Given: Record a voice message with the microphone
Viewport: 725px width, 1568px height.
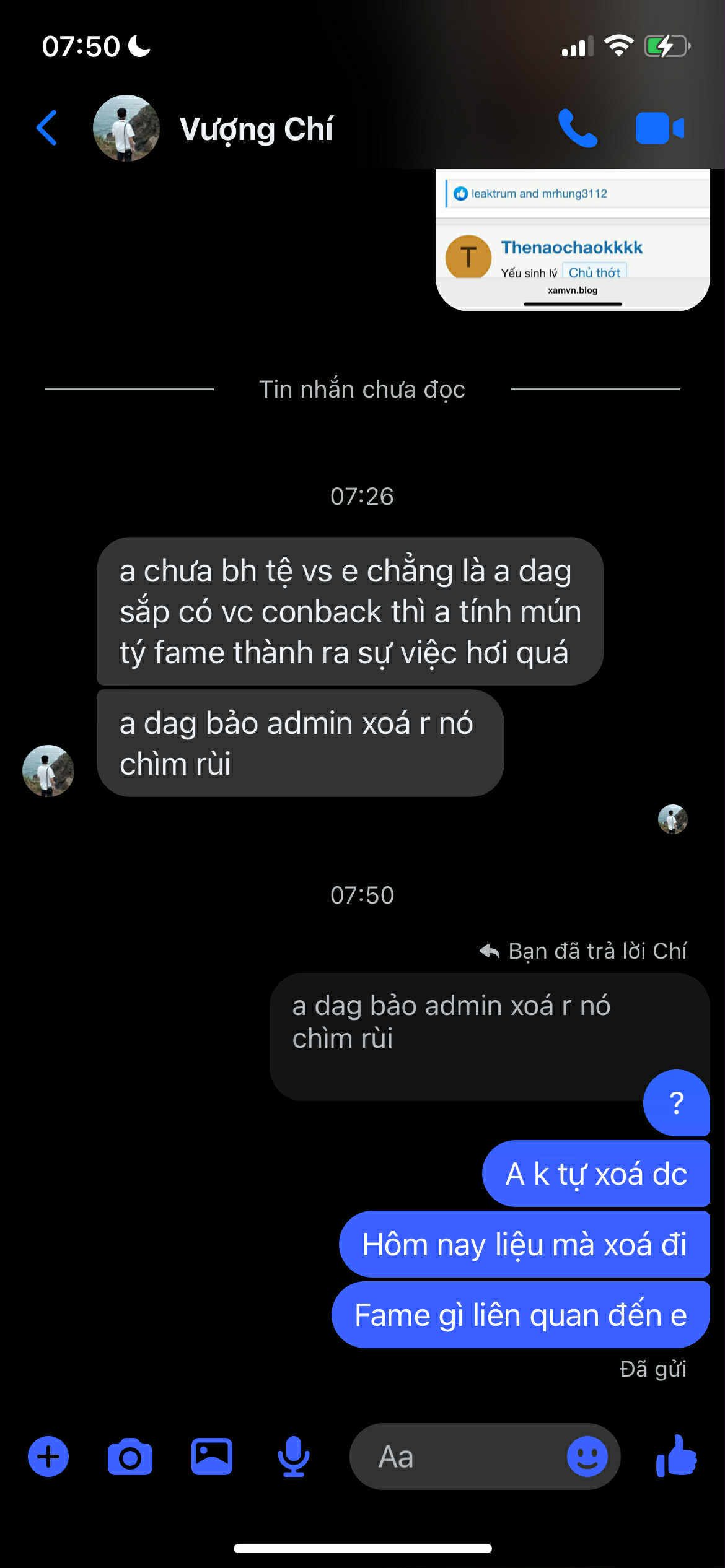Looking at the screenshot, I should (293, 1457).
